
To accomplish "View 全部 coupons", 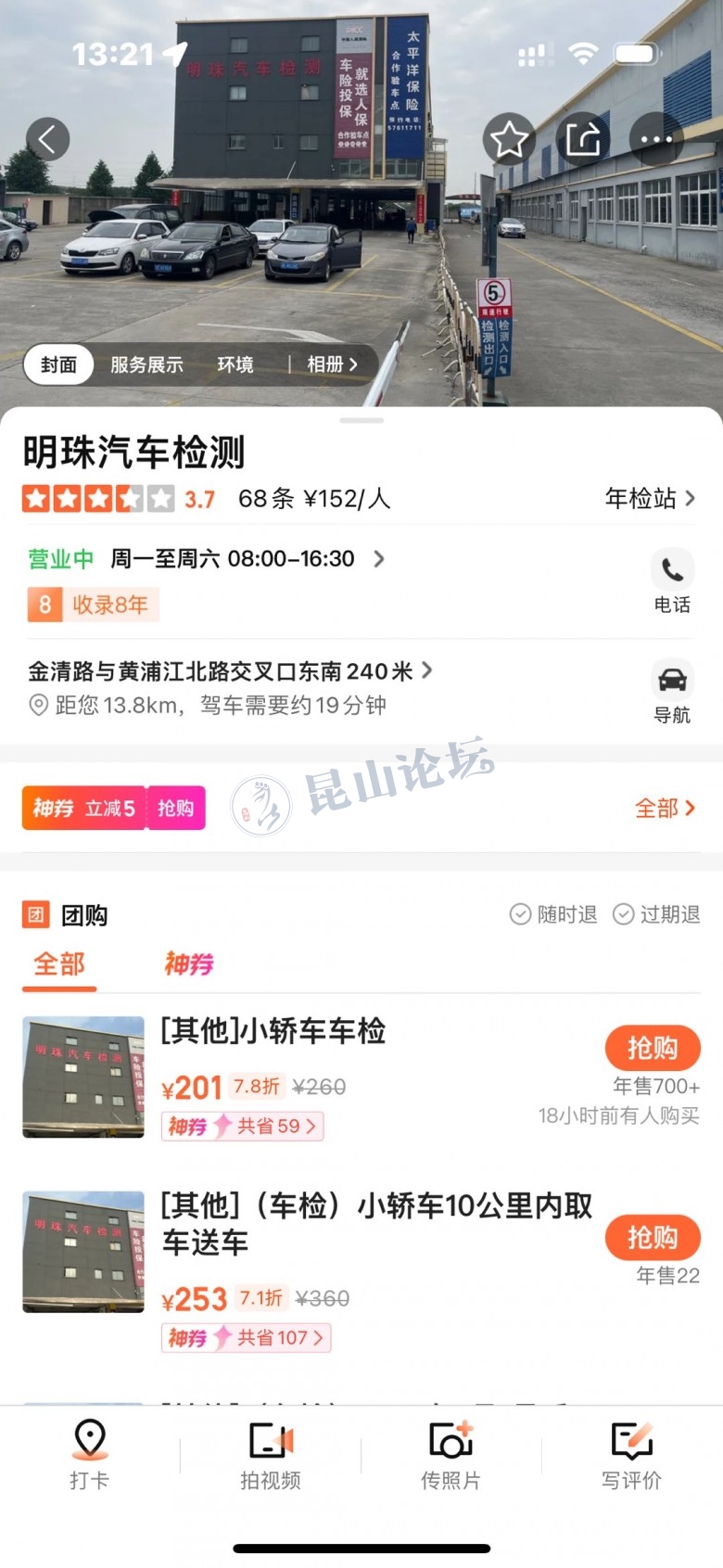I will (x=664, y=809).
